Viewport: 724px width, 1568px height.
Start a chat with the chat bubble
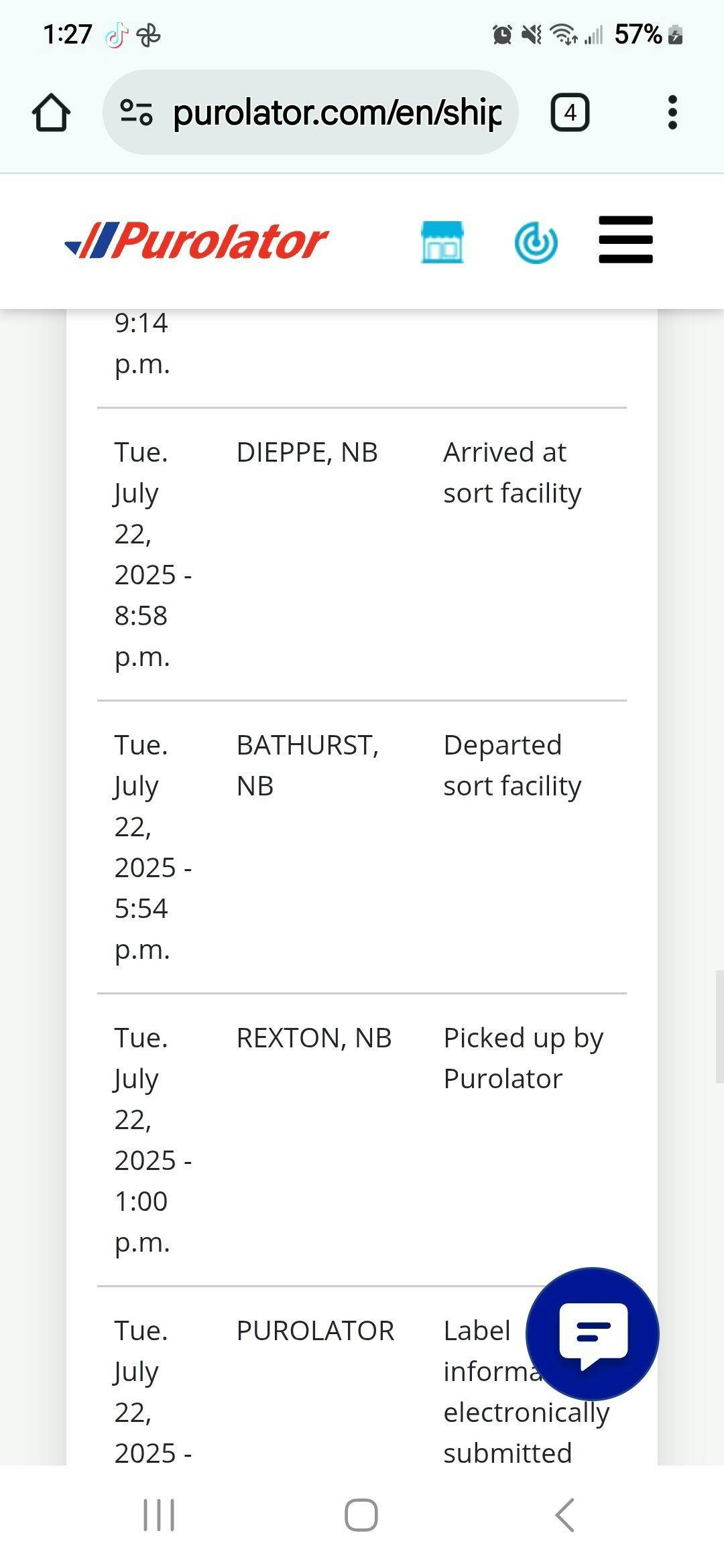pos(593,1333)
